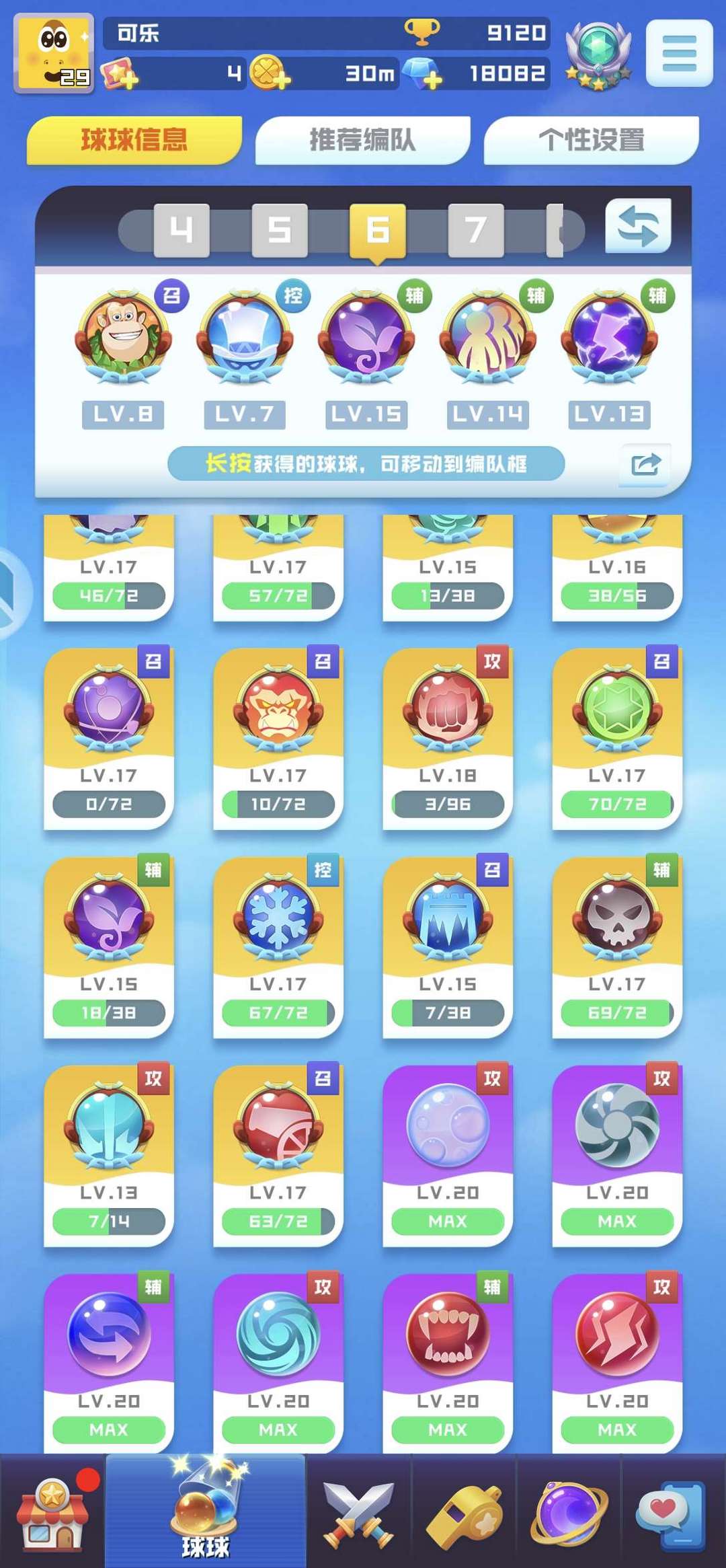The width and height of the screenshot is (726, 1568).
Task: Open the fist ball card showing 3/96
Action: click(x=448, y=739)
